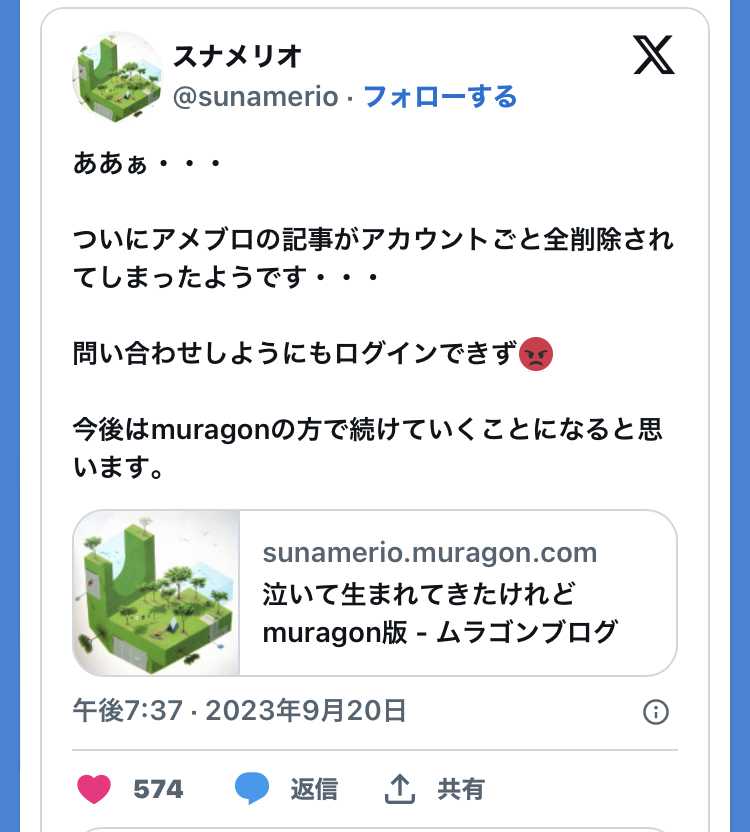
Task: Open スナメリオ's profile avatar
Action: tap(117, 76)
